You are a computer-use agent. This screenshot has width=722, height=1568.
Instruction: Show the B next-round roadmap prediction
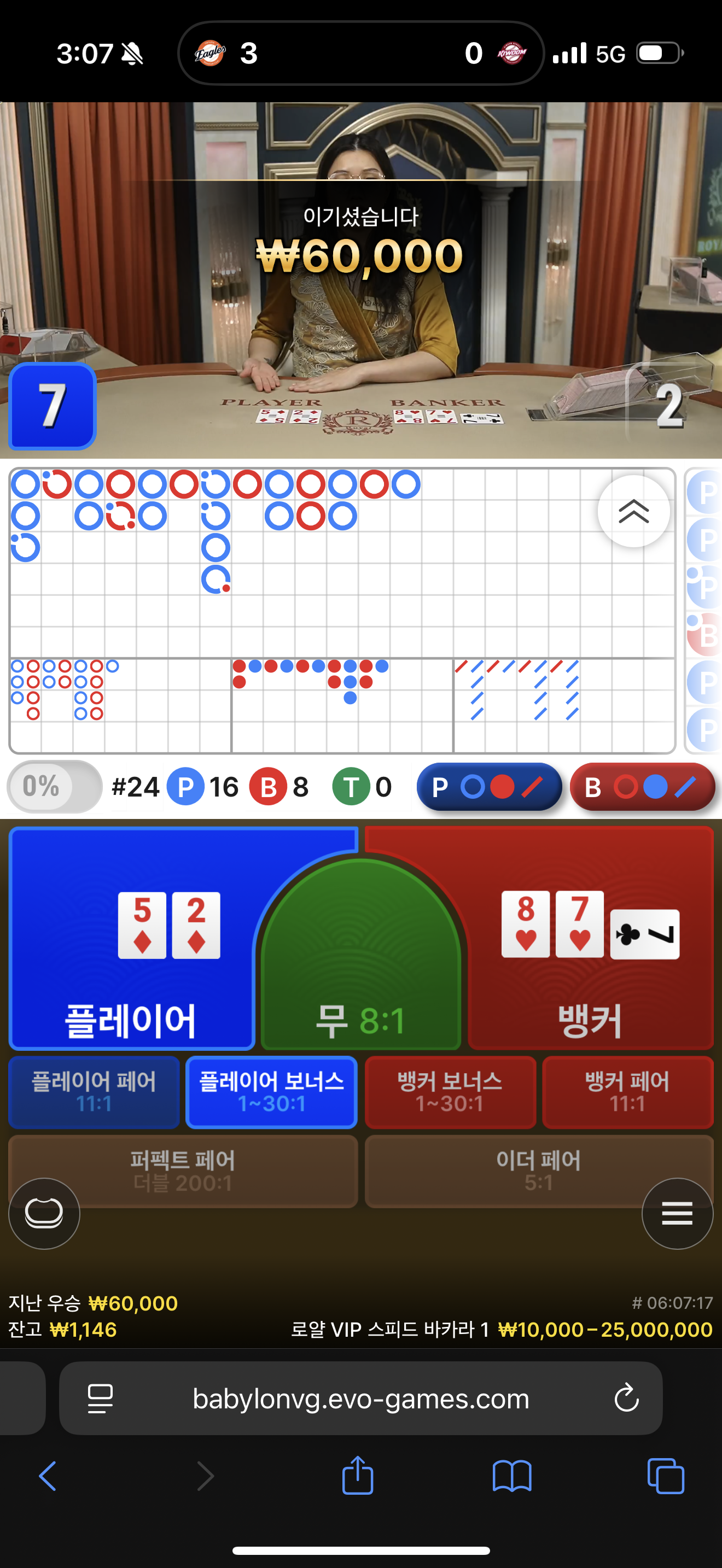642,786
